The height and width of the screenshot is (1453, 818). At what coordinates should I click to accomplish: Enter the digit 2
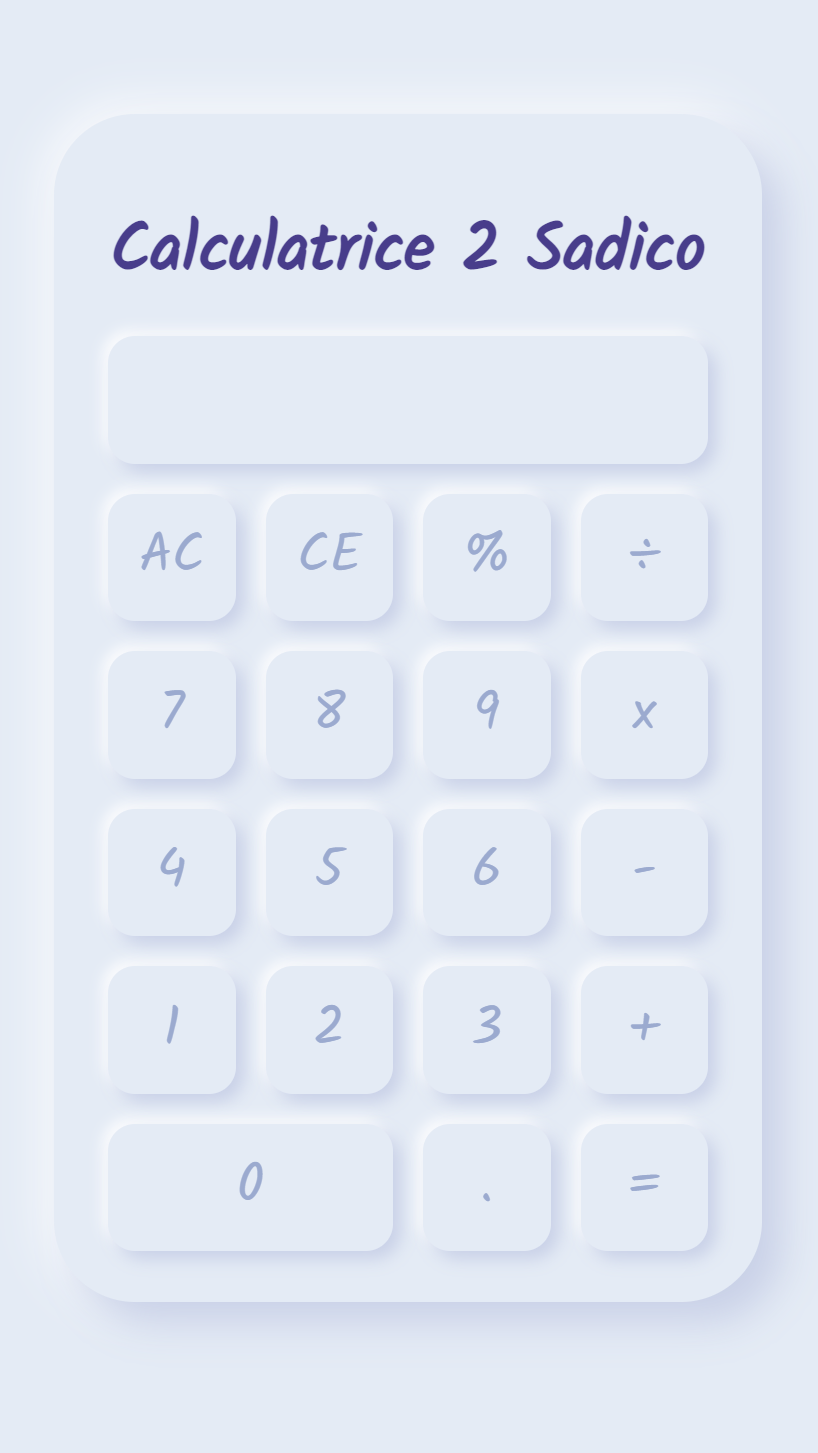click(329, 1029)
